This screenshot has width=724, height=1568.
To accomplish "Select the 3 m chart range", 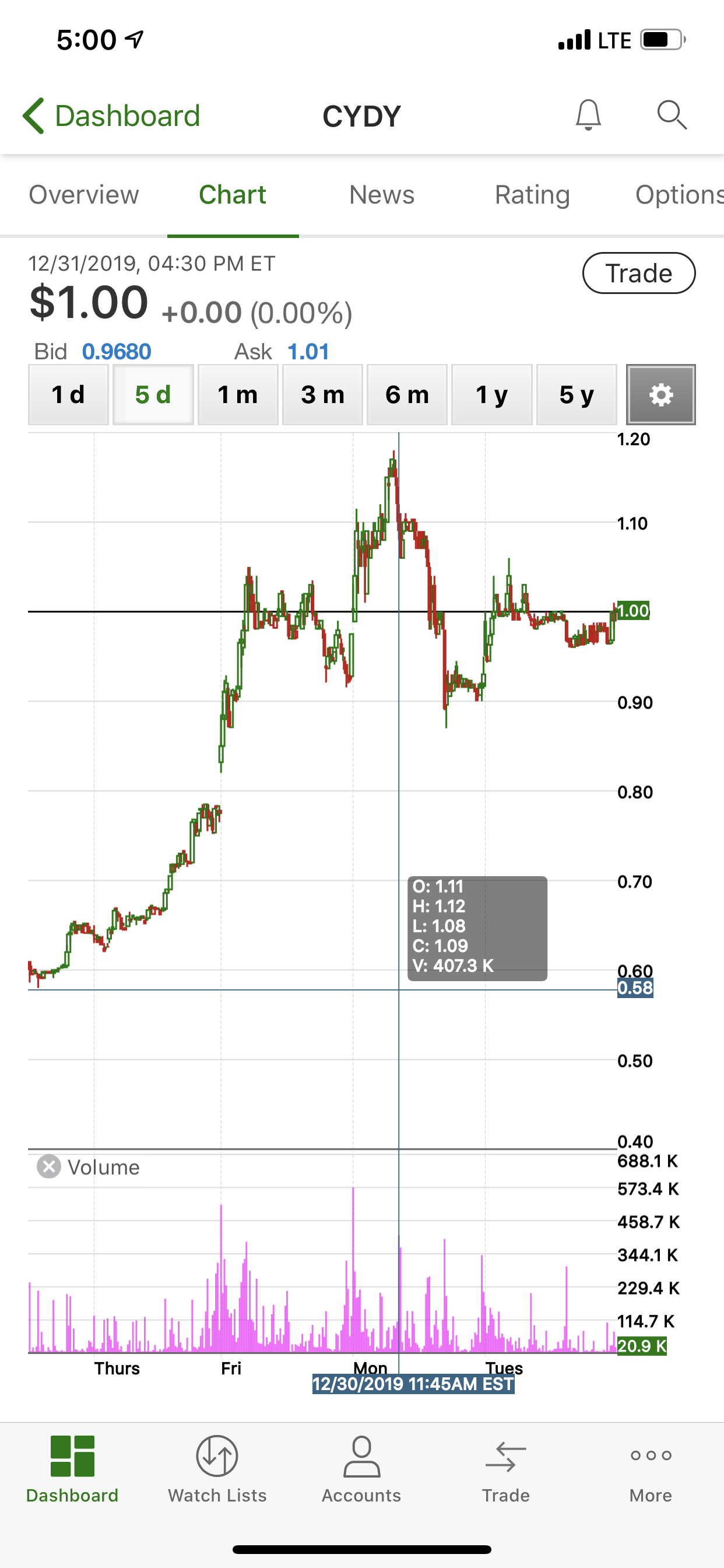I will pos(322,395).
